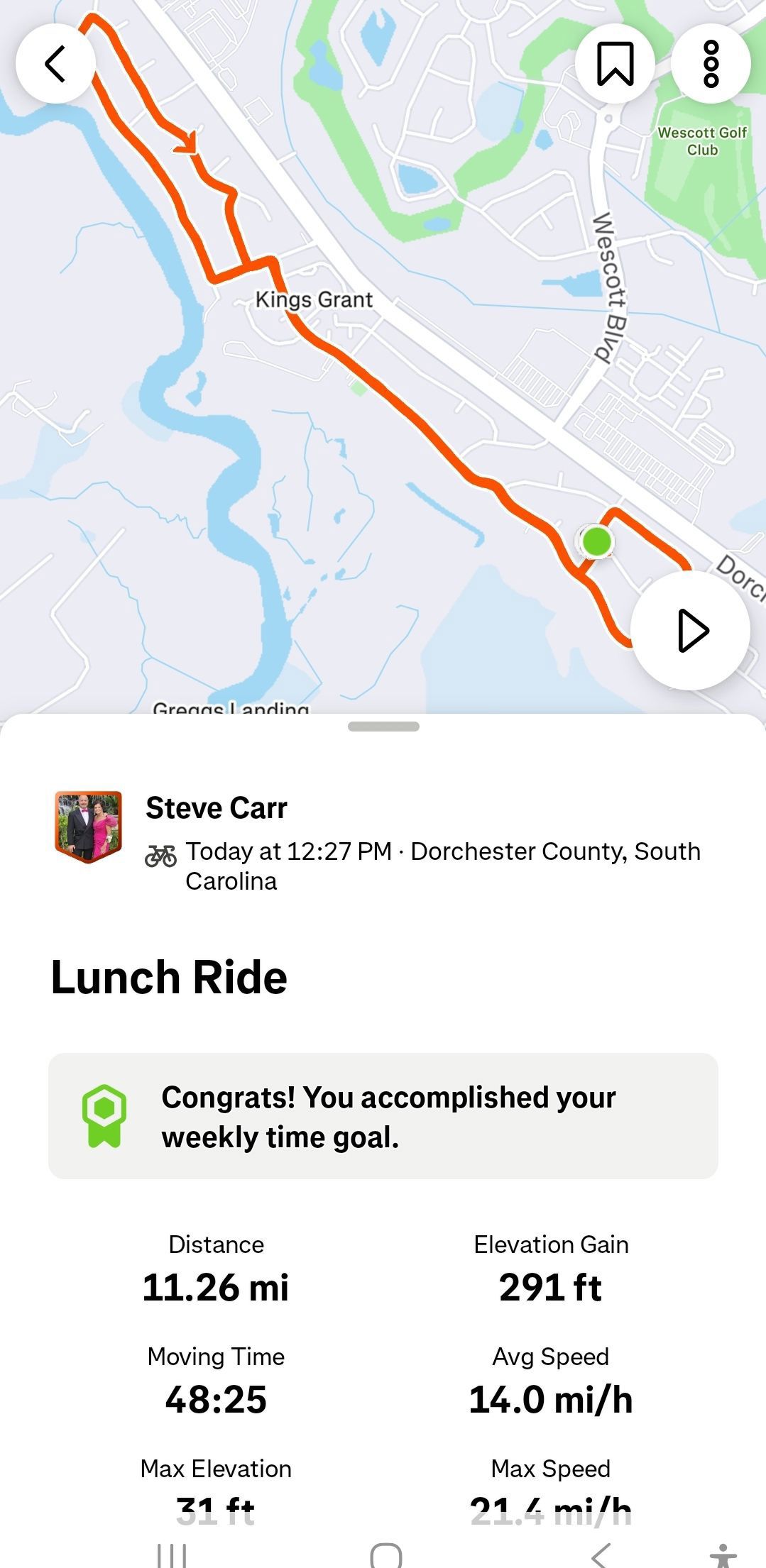Play the ride route animation
766x1568 pixels.
pos(691,630)
